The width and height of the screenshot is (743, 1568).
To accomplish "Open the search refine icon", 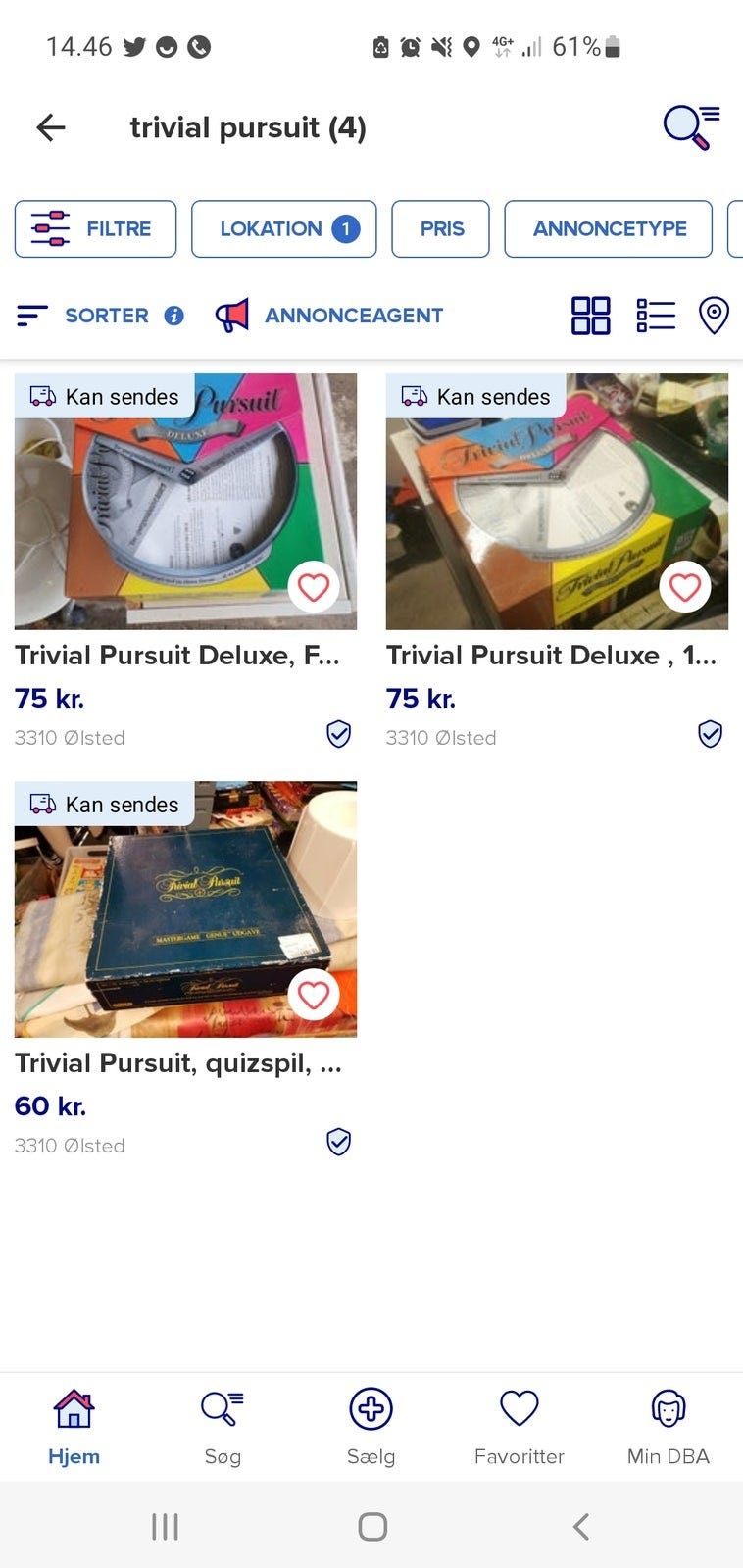I will pyautogui.click(x=691, y=127).
